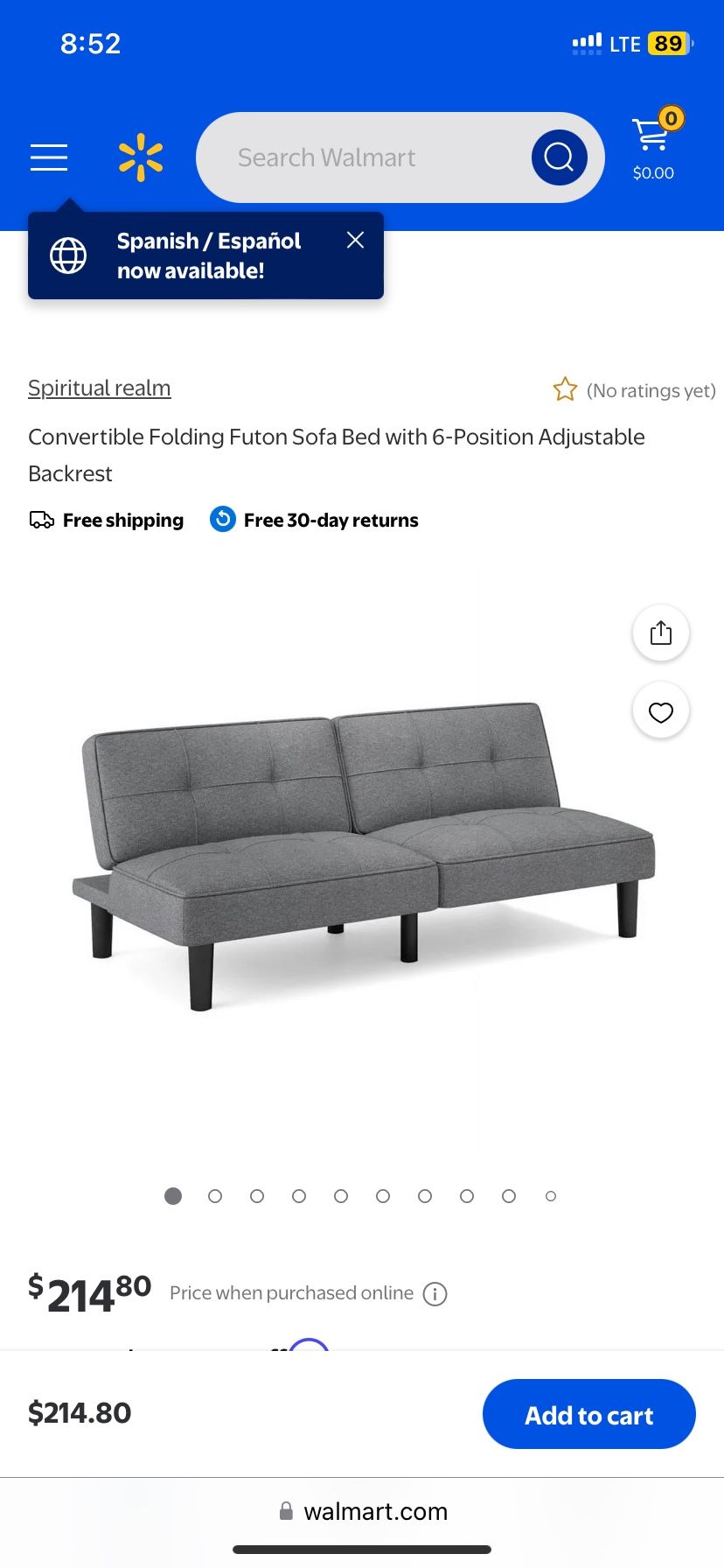Open the Spiritual realm seller link
Image resolution: width=724 pixels, height=1568 pixels.
point(100,388)
